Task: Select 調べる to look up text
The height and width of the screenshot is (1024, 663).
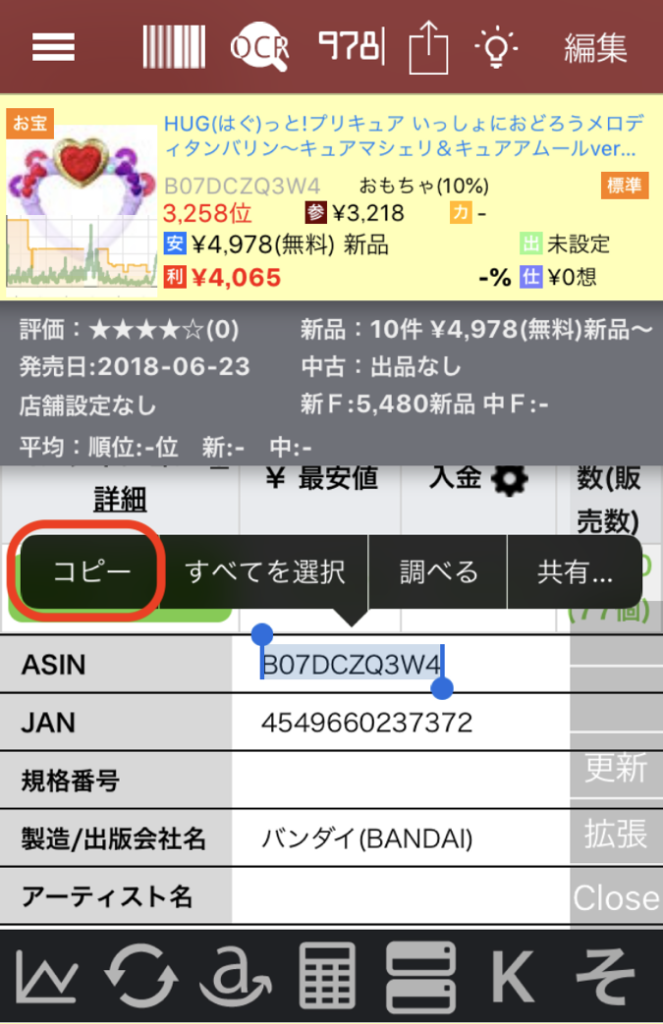Action: click(439, 572)
